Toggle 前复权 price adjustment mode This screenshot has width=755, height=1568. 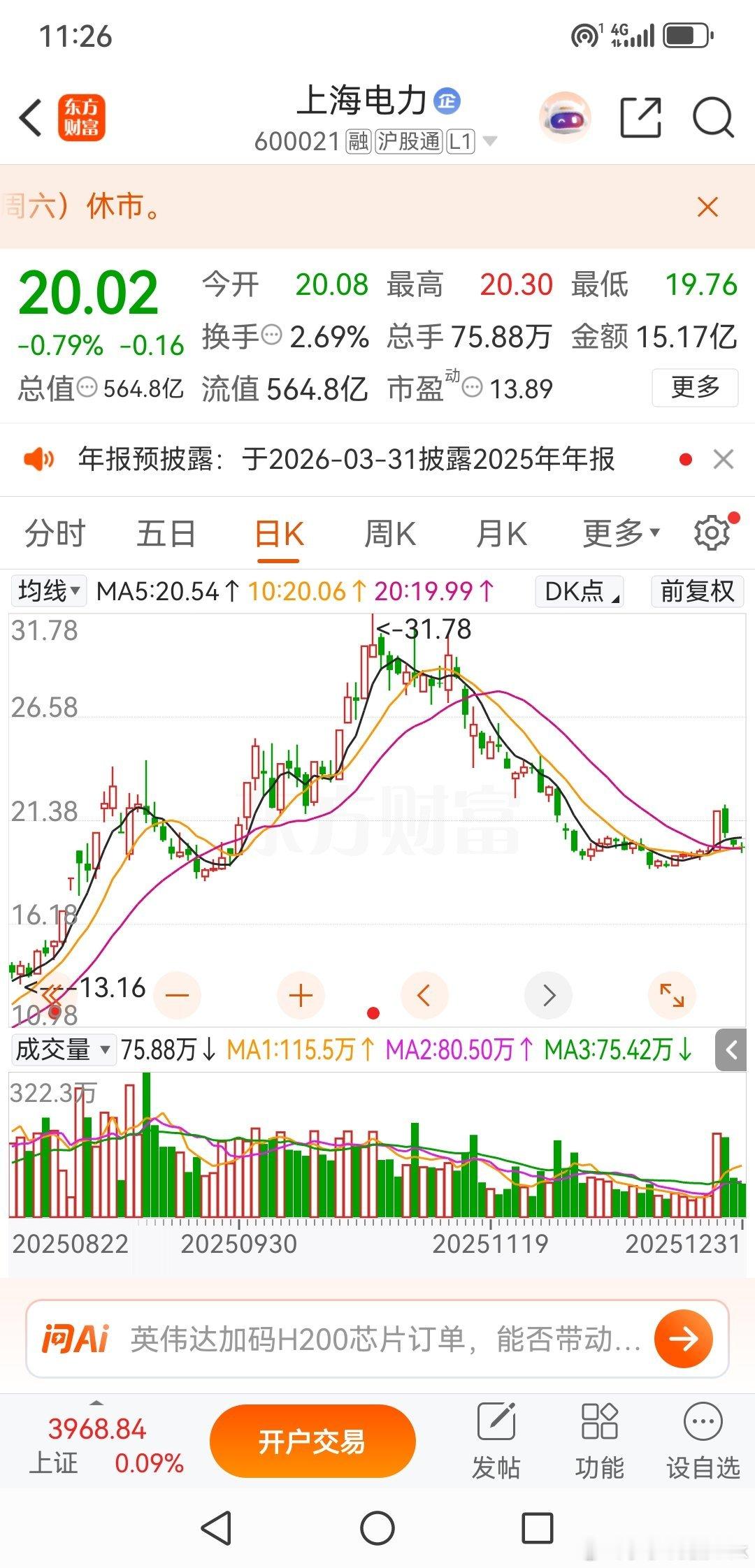click(x=696, y=592)
